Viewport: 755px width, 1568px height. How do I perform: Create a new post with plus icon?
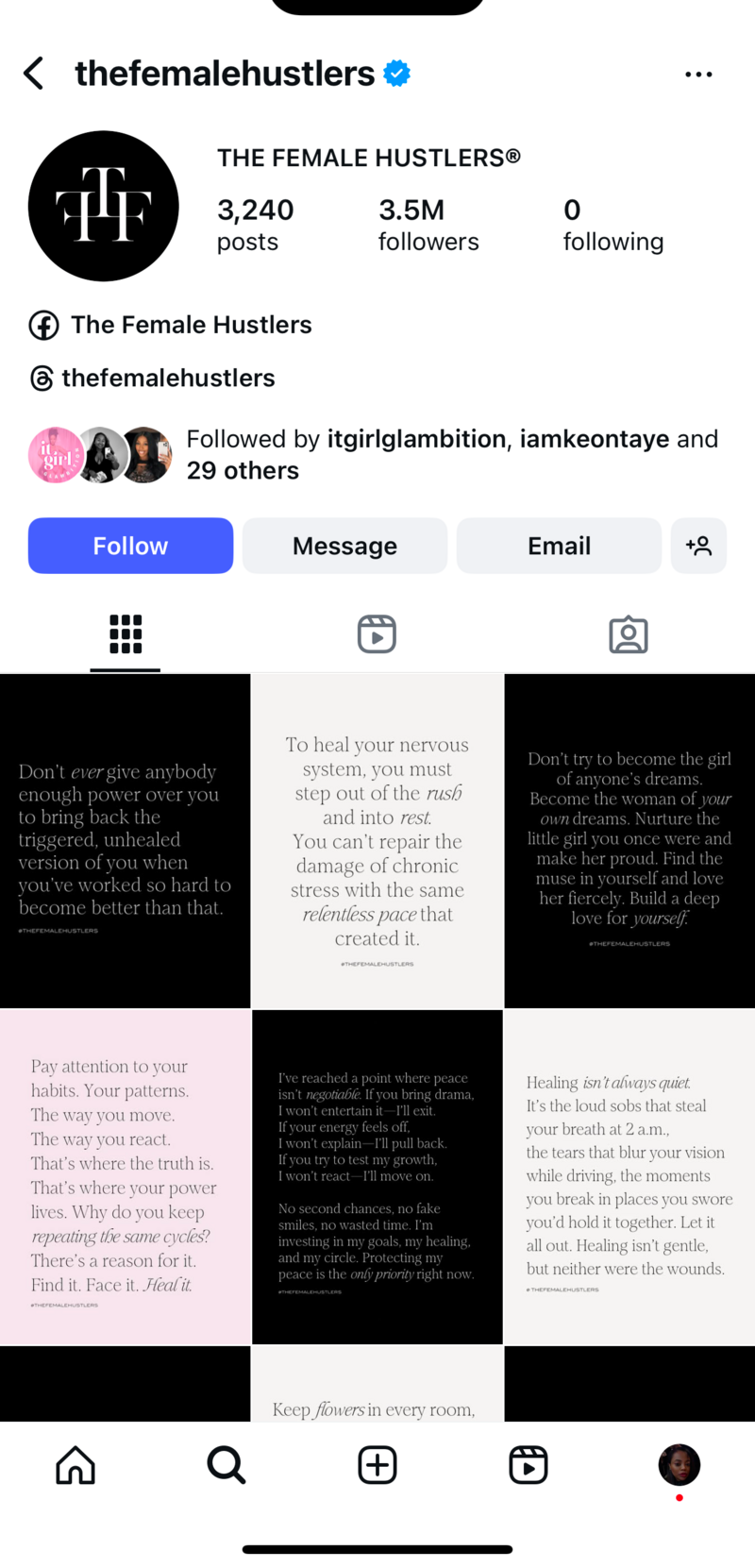(x=377, y=1465)
